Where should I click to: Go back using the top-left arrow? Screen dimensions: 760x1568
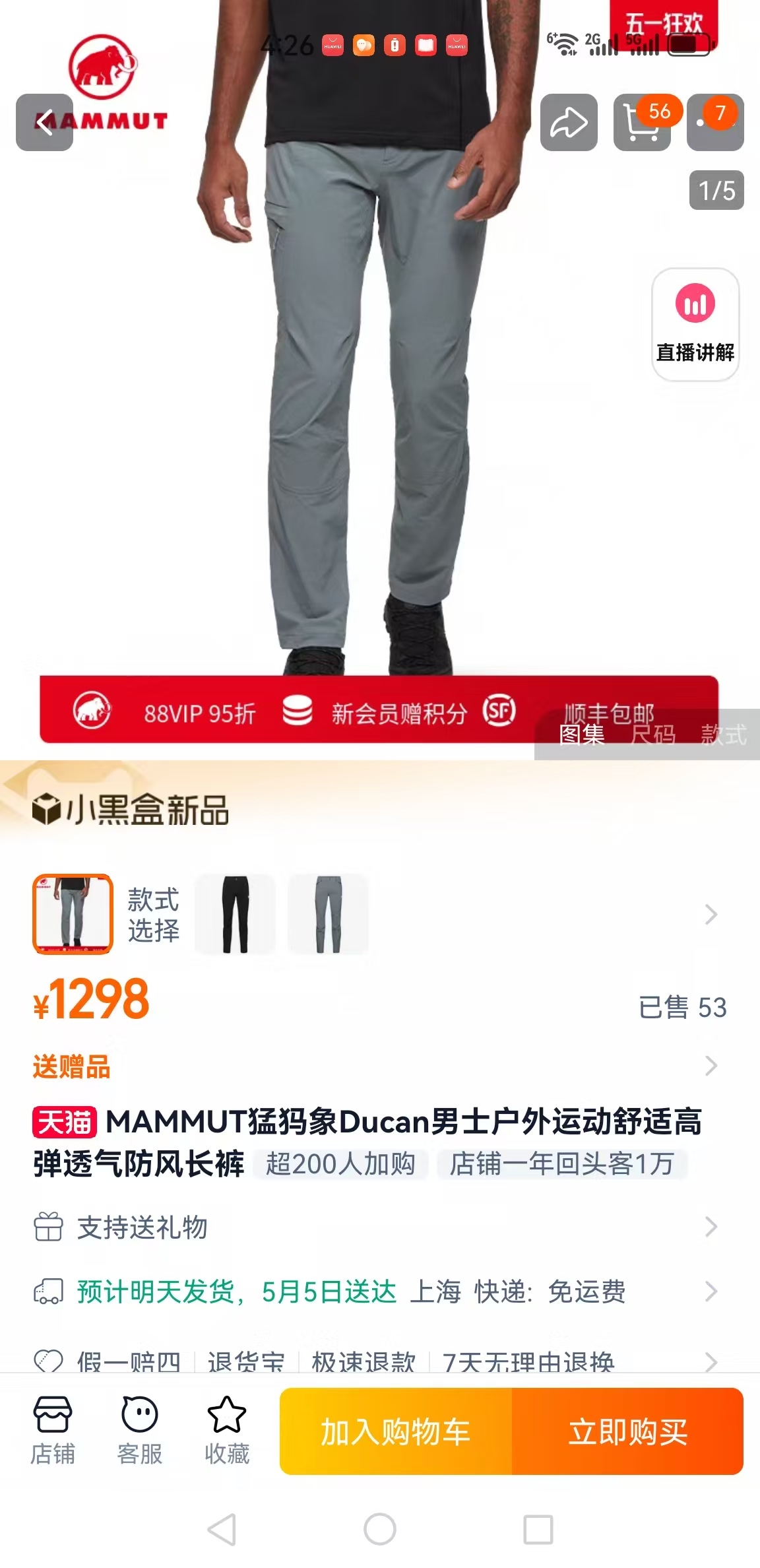pyautogui.click(x=44, y=123)
